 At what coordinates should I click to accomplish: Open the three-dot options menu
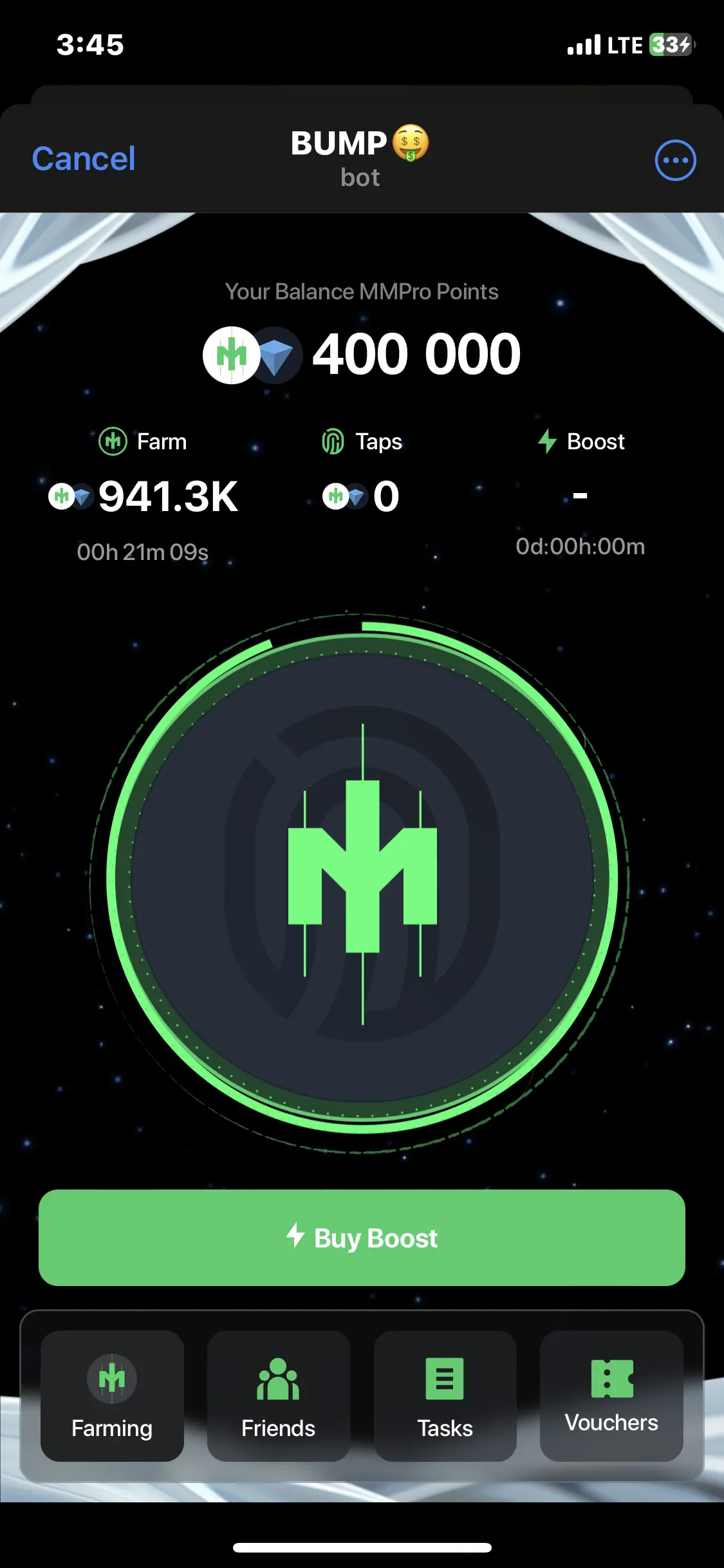pos(675,160)
